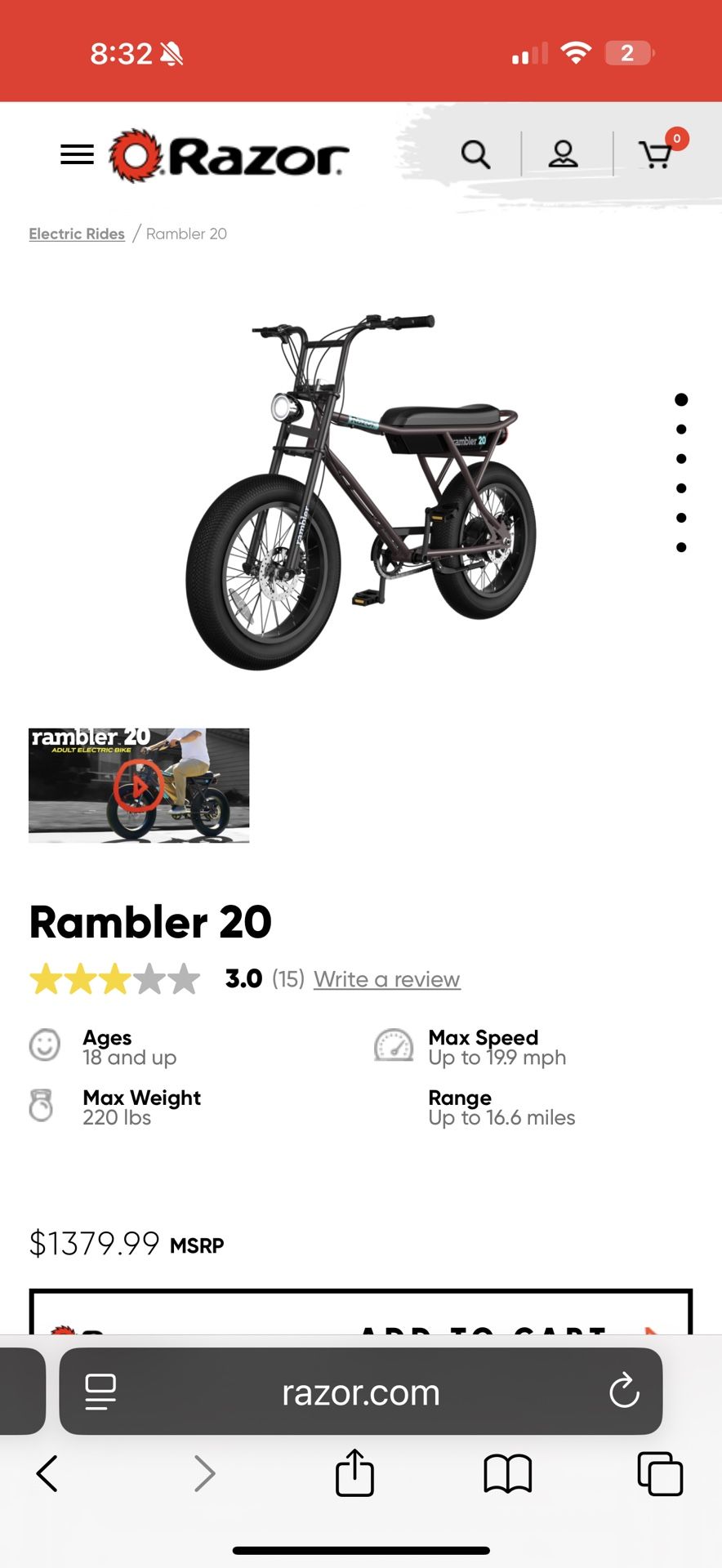
Task: Tap the Rambler 20 main product image
Action: [359, 490]
